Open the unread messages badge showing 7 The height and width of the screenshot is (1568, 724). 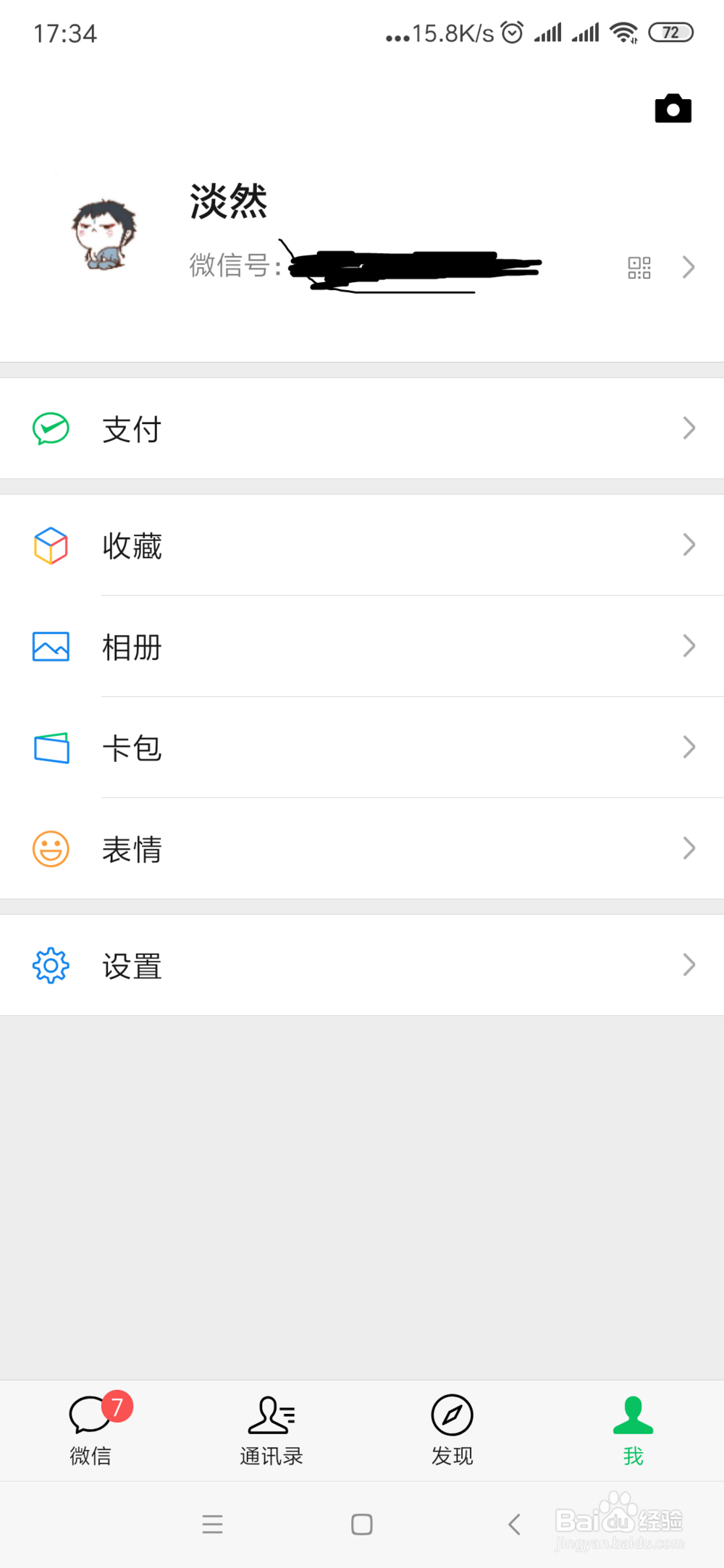coord(117,1402)
